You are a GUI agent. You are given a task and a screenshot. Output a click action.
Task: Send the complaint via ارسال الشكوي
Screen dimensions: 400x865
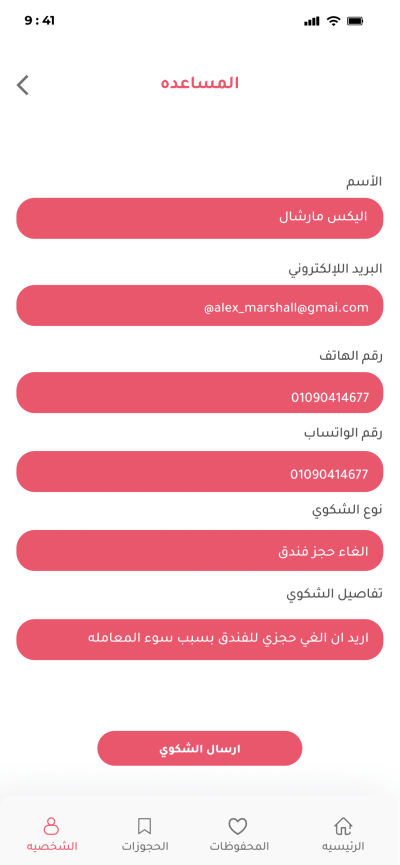200,749
